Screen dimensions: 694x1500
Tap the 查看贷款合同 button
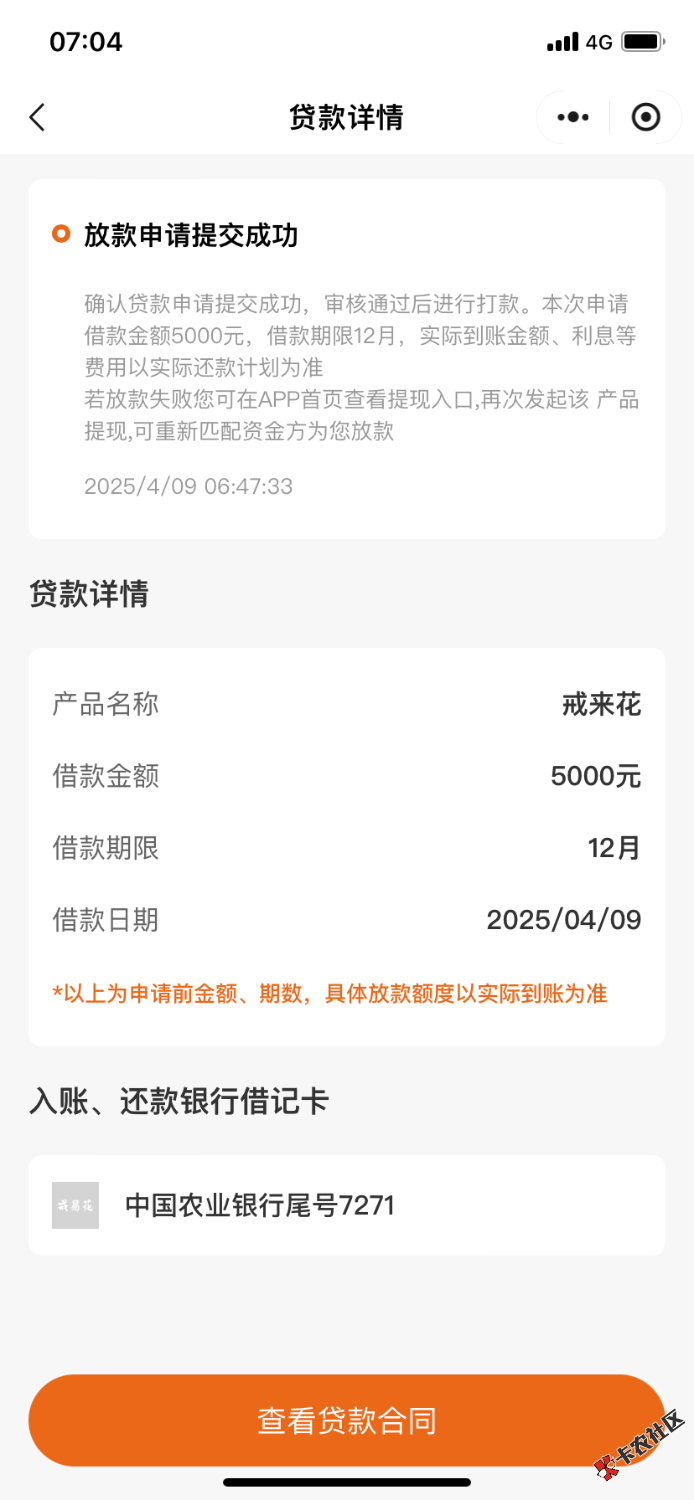click(x=346, y=1420)
